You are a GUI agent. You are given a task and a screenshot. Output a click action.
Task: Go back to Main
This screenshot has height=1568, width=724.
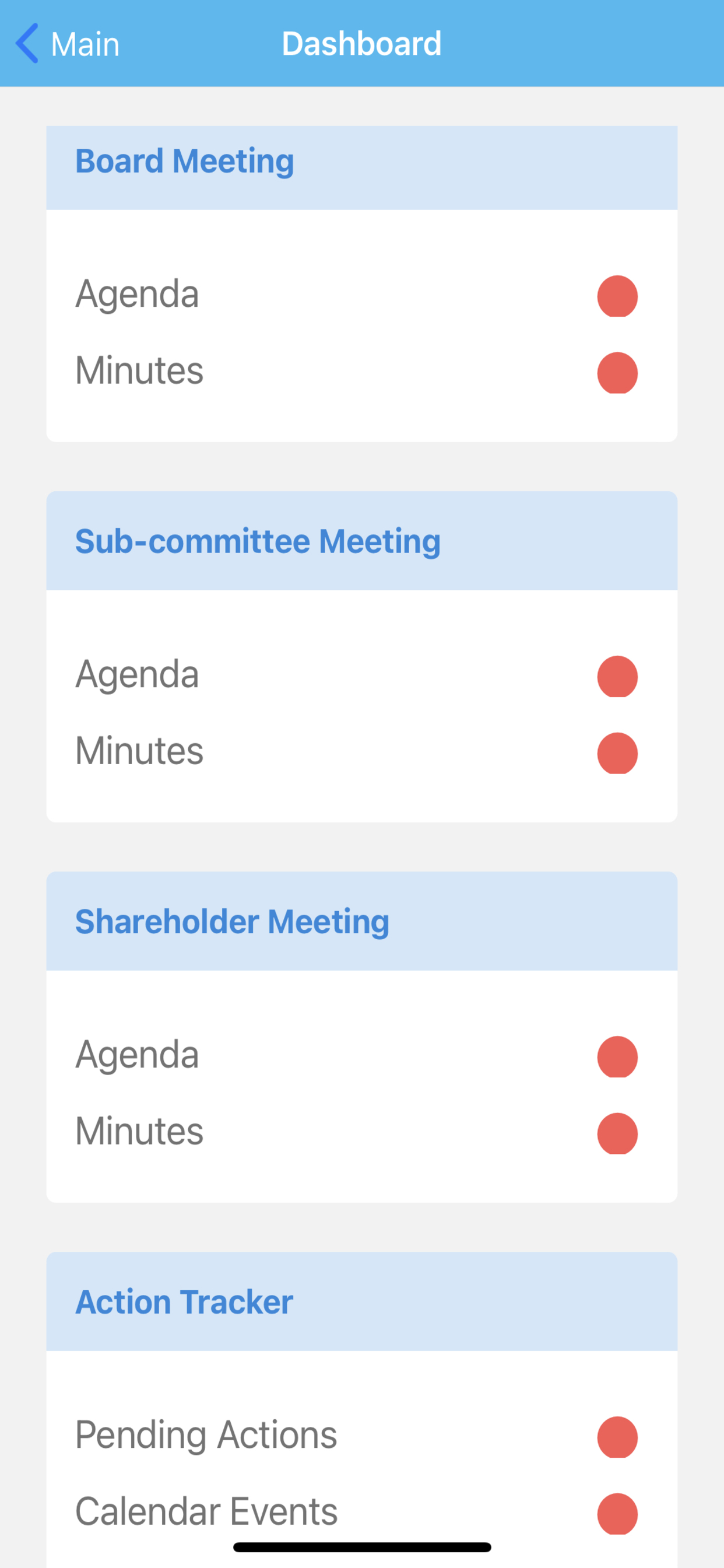[x=68, y=44]
